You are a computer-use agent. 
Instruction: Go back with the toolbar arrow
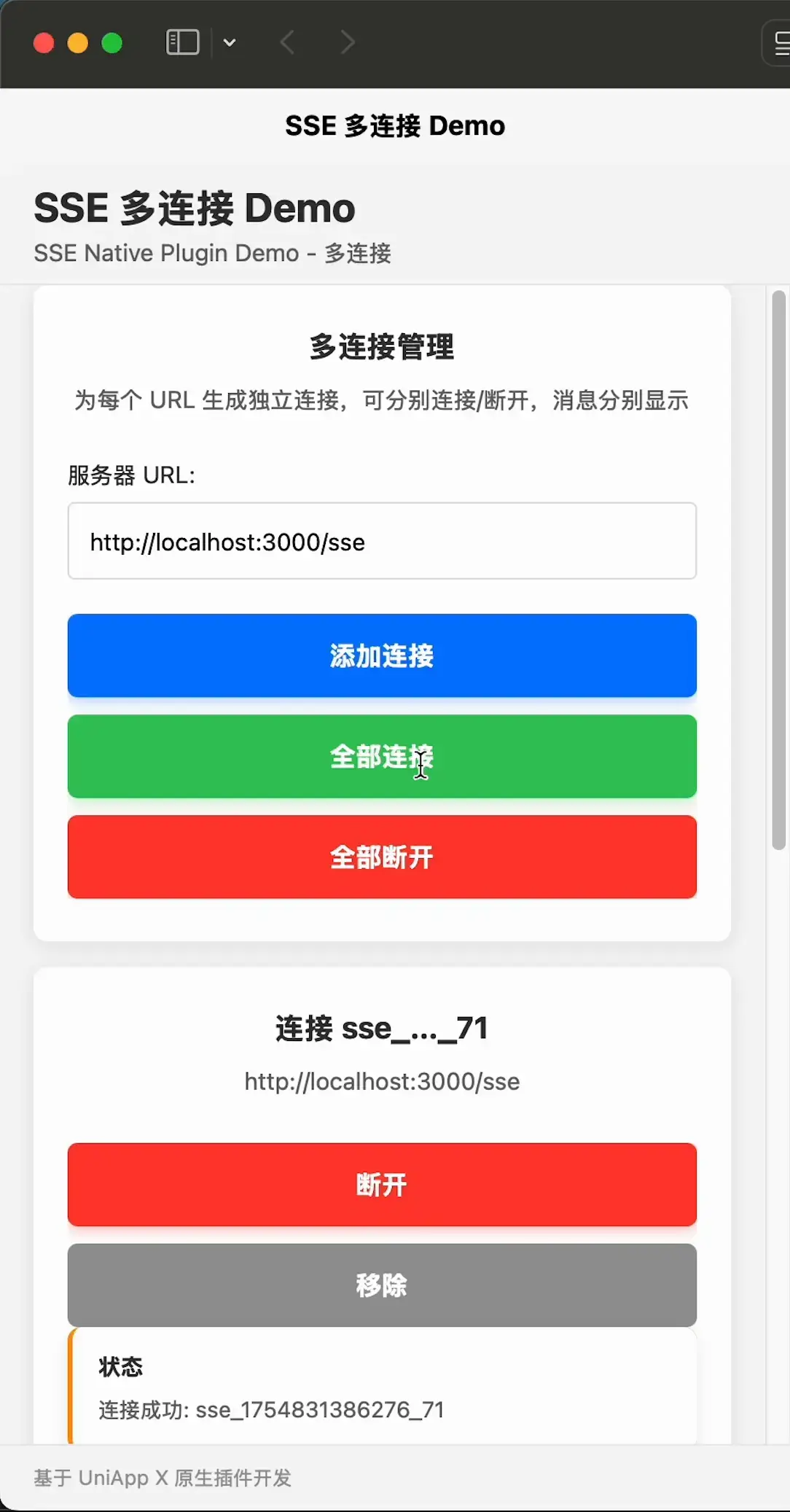point(288,42)
